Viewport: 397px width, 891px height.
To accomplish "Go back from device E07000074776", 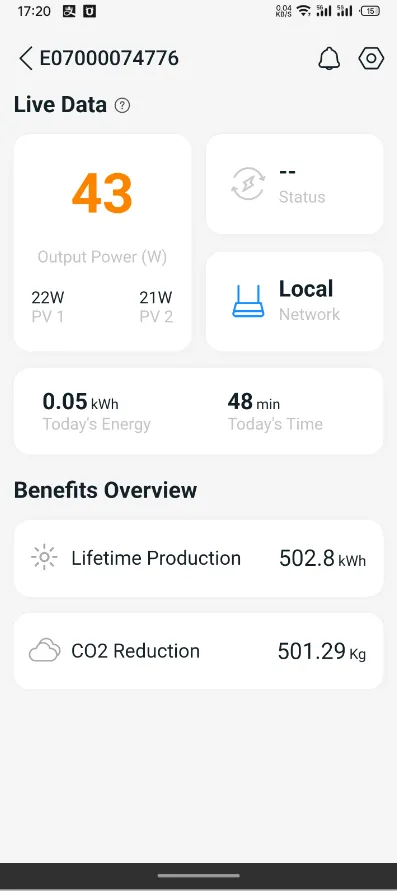I will click(26, 59).
